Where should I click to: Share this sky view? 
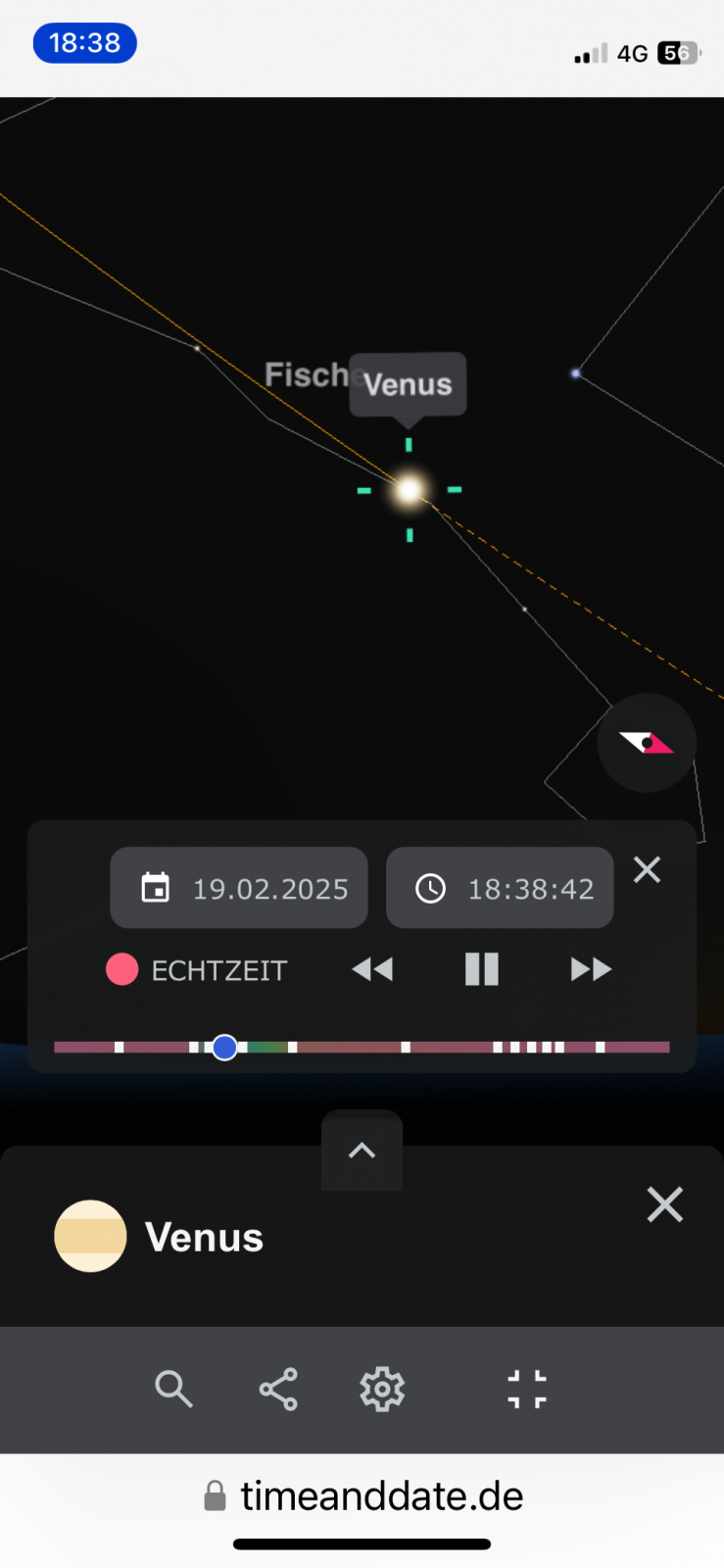pyautogui.click(x=278, y=1389)
